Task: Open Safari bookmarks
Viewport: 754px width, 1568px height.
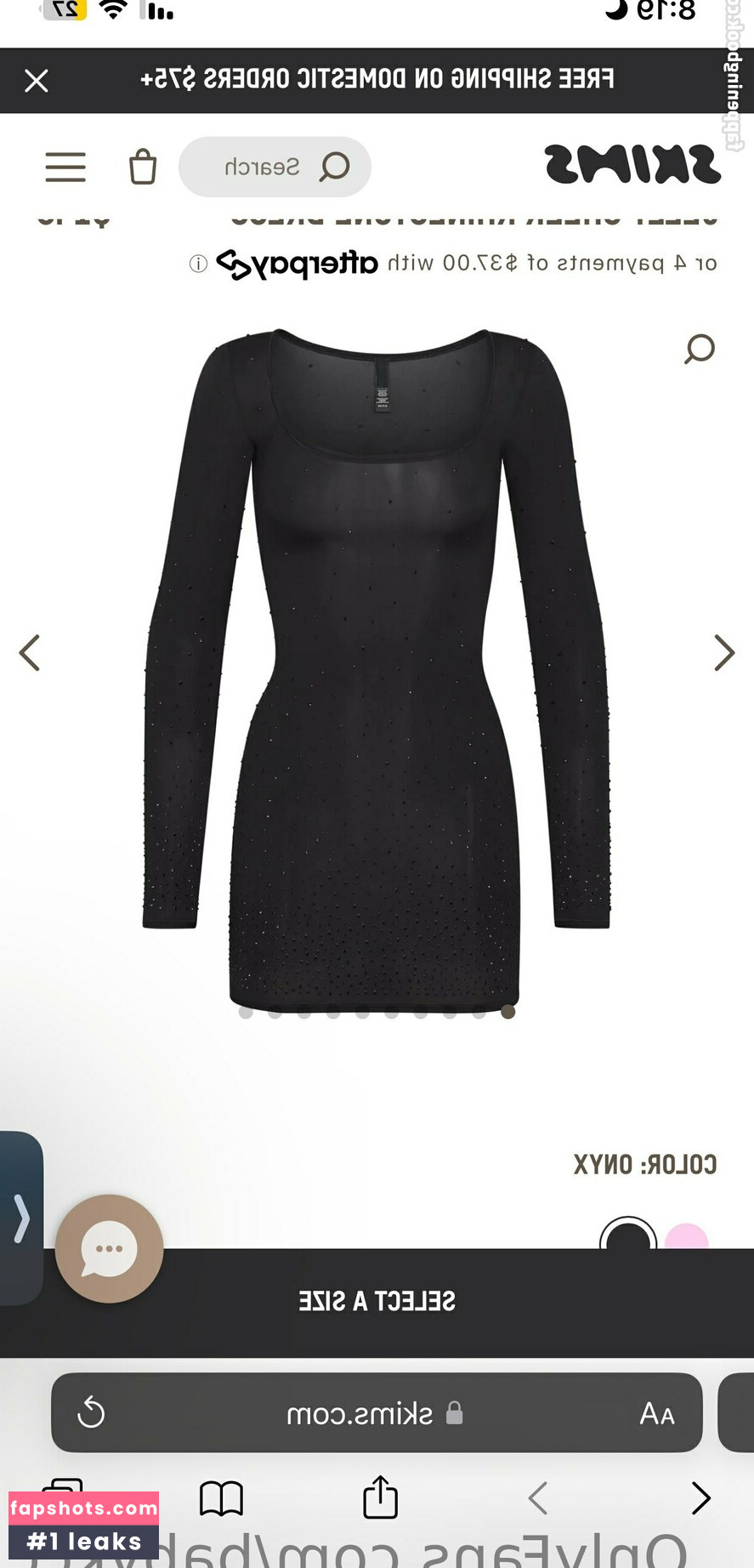Action: click(221, 1498)
